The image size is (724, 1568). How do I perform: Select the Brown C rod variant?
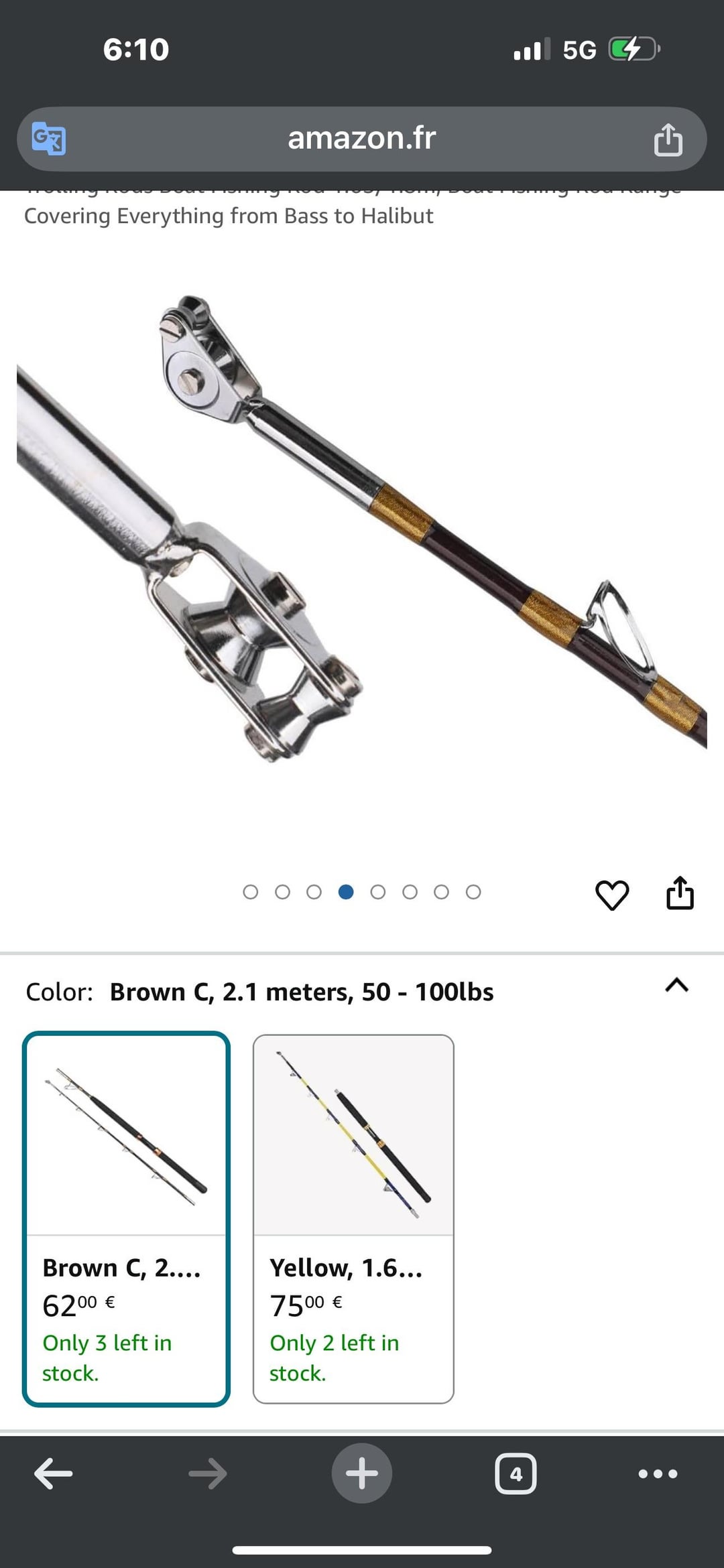click(x=127, y=1218)
